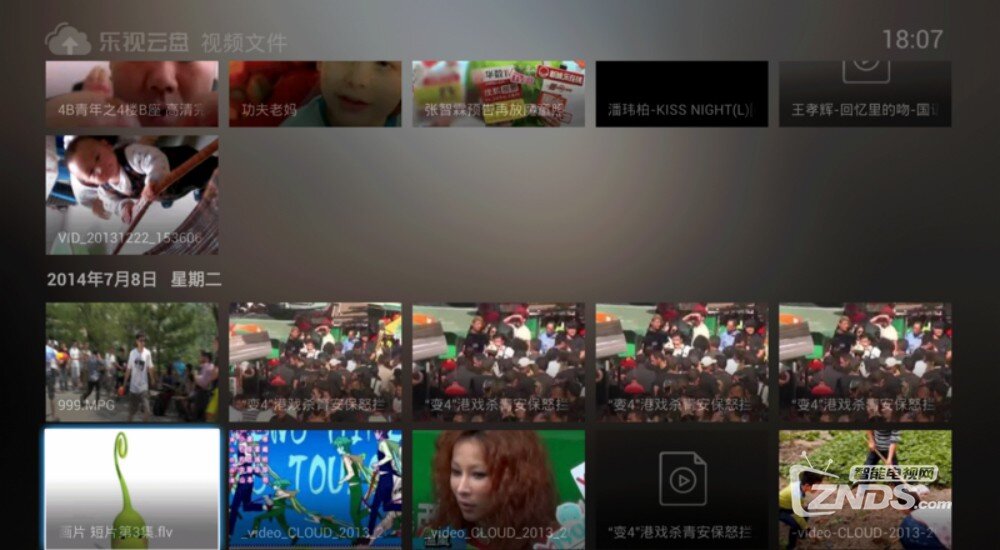Image resolution: width=1000 pixels, height=550 pixels.
Task: Open the video_CLOUD tile with cartoon characters
Action: (x=315, y=488)
